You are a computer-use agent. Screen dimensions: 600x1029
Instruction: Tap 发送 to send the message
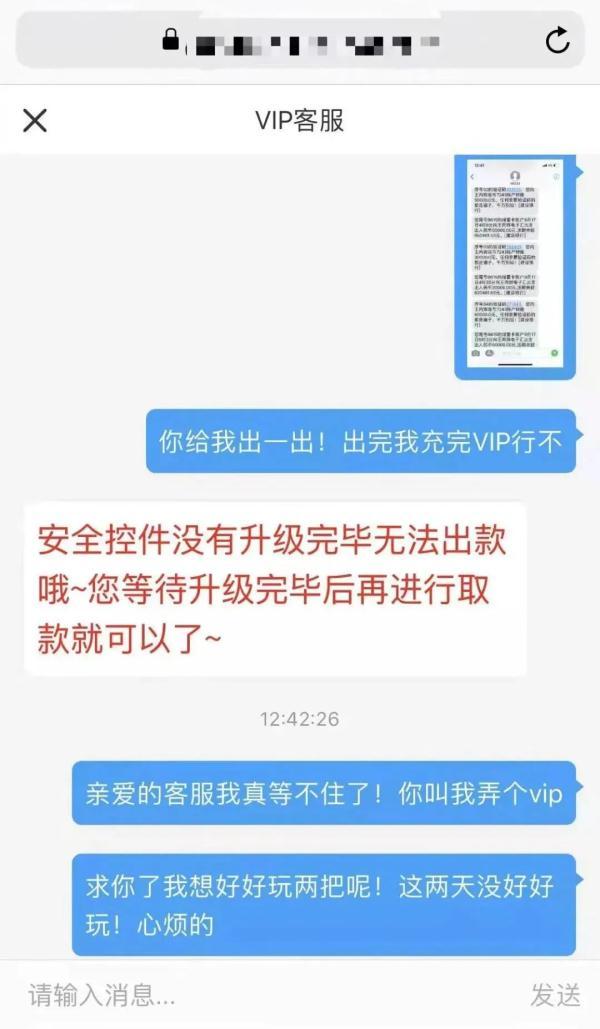click(555, 995)
